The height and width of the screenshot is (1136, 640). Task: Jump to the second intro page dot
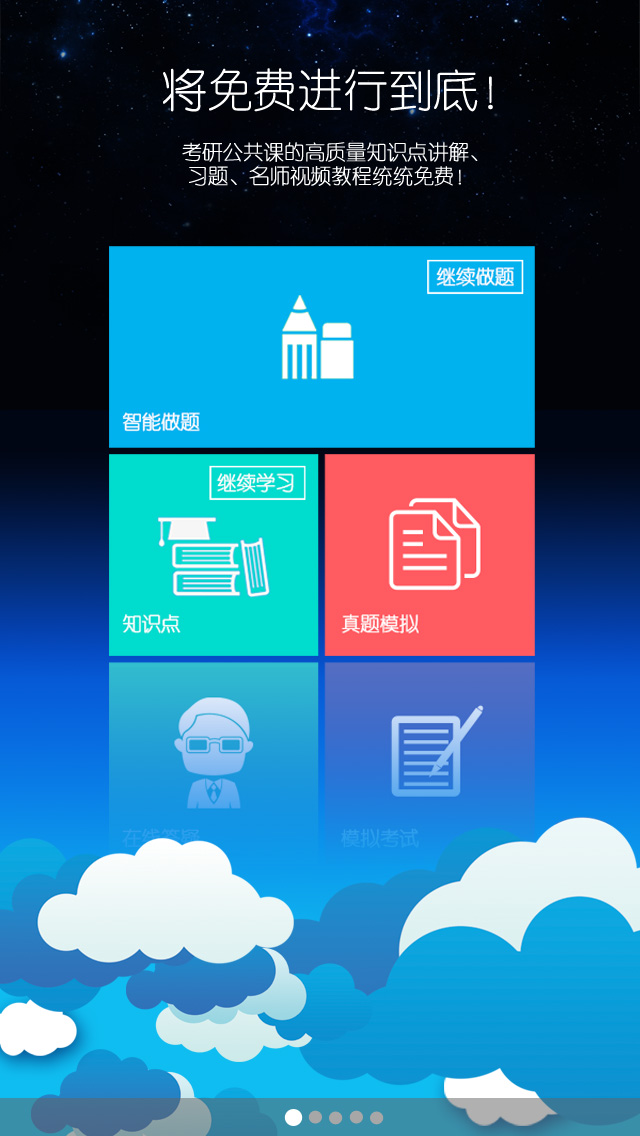pyautogui.click(x=315, y=1117)
